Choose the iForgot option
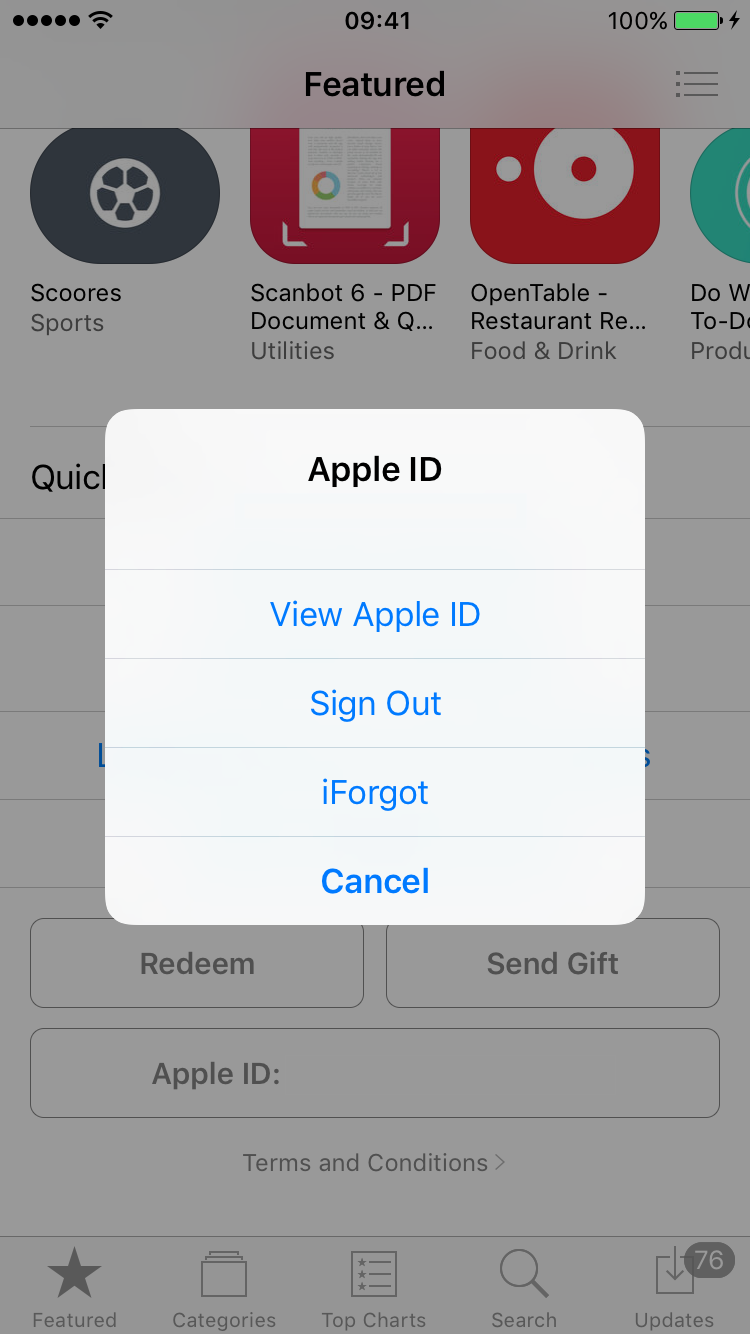 click(x=375, y=792)
